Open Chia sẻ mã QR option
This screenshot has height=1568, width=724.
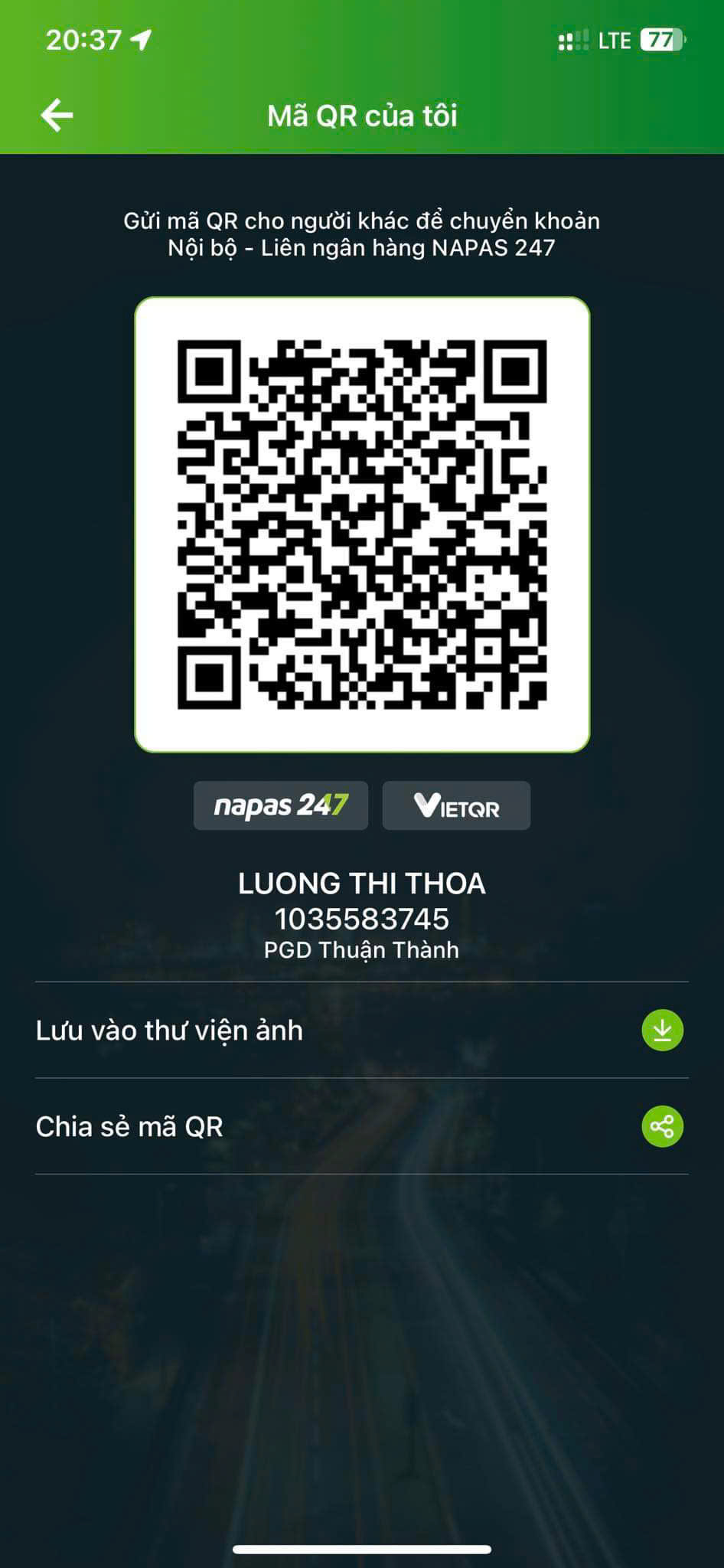point(361,1126)
